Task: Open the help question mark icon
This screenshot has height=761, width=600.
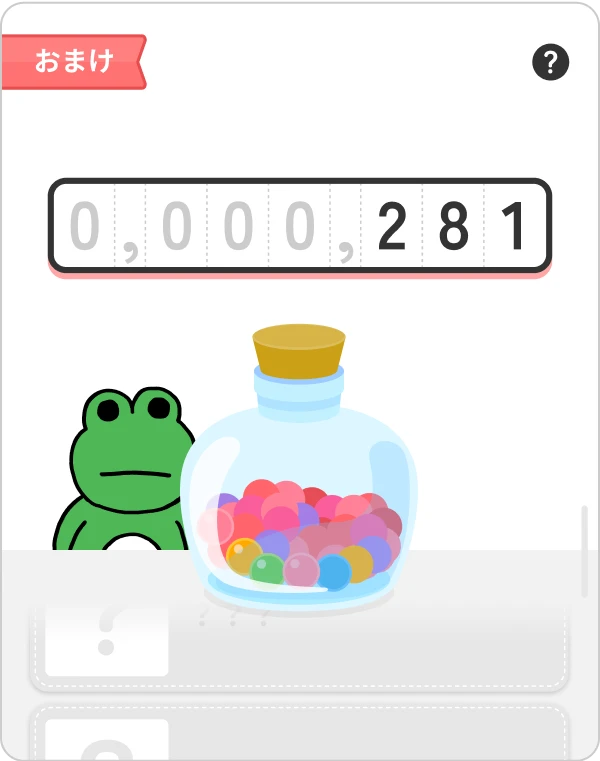Action: (x=550, y=63)
